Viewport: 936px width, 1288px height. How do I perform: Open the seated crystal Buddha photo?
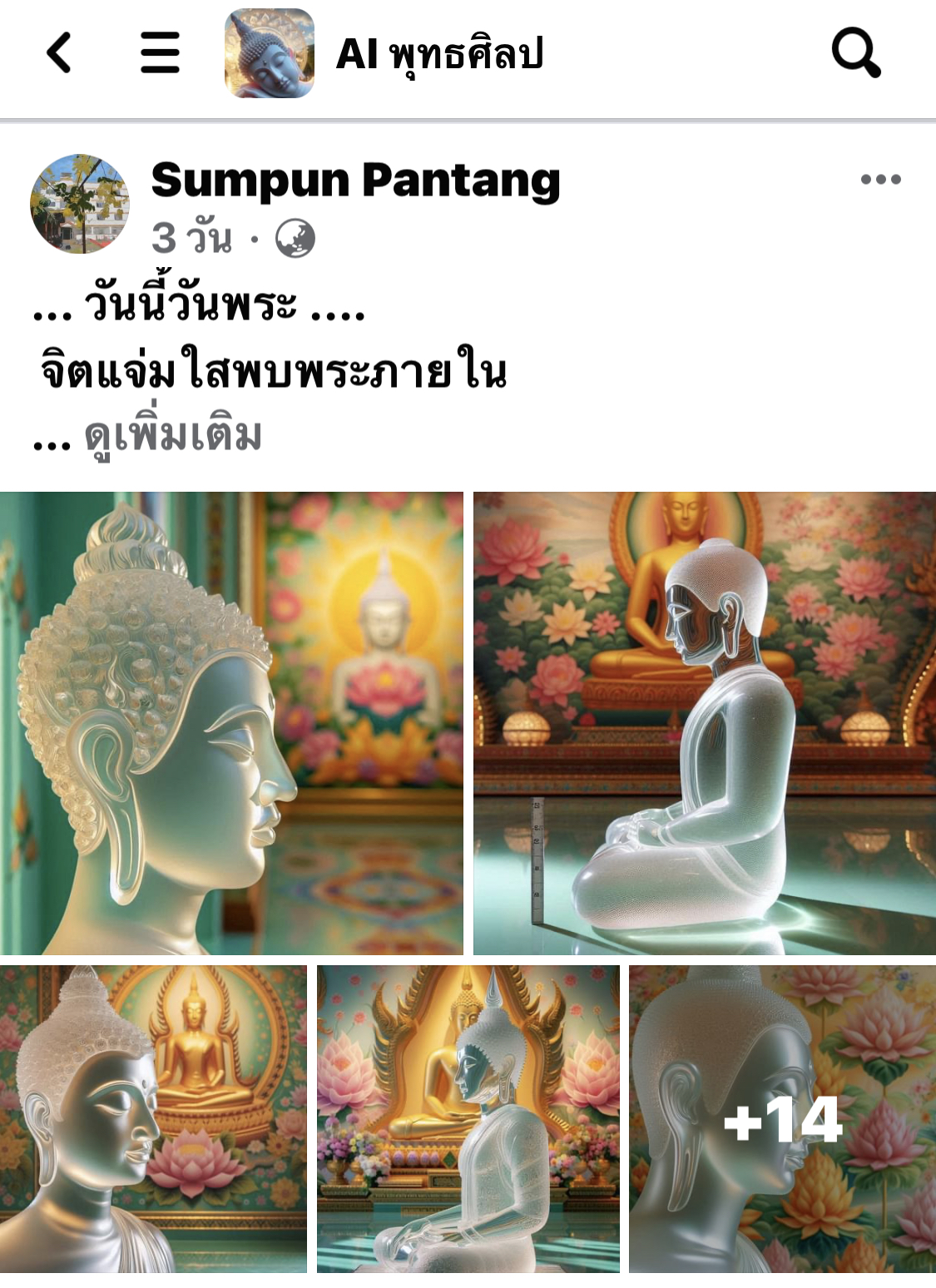click(x=704, y=722)
